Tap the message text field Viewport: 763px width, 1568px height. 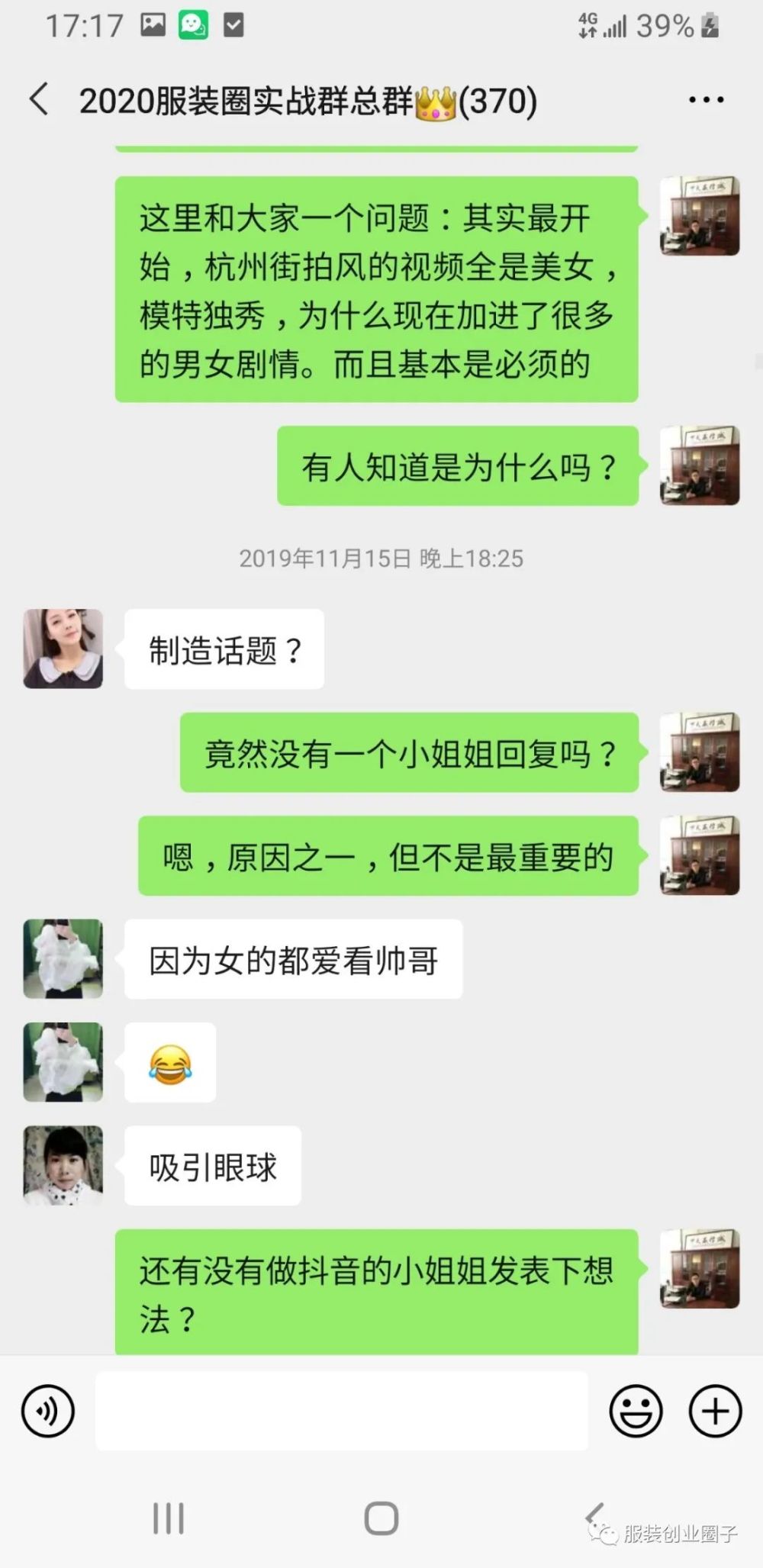tap(341, 1411)
